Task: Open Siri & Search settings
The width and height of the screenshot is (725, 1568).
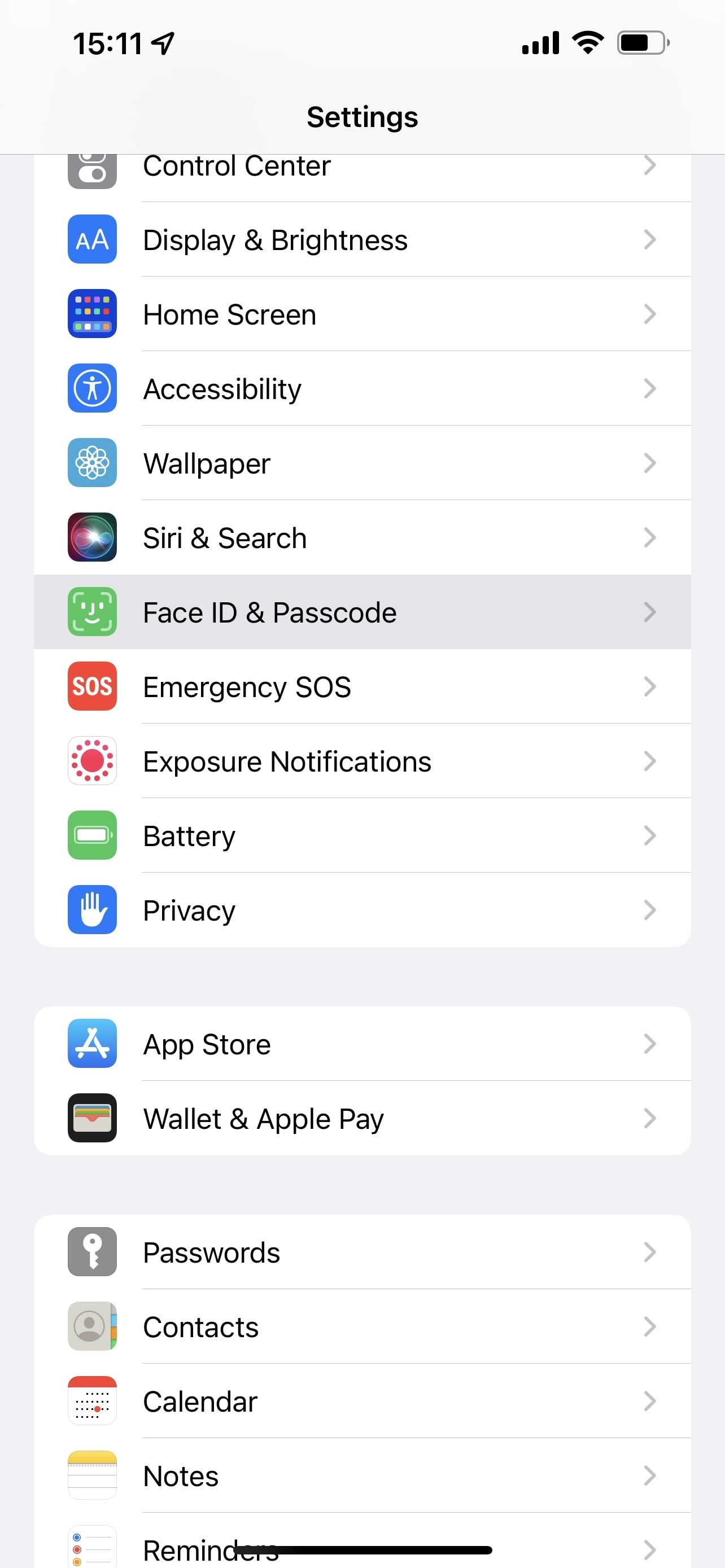Action: [x=361, y=537]
